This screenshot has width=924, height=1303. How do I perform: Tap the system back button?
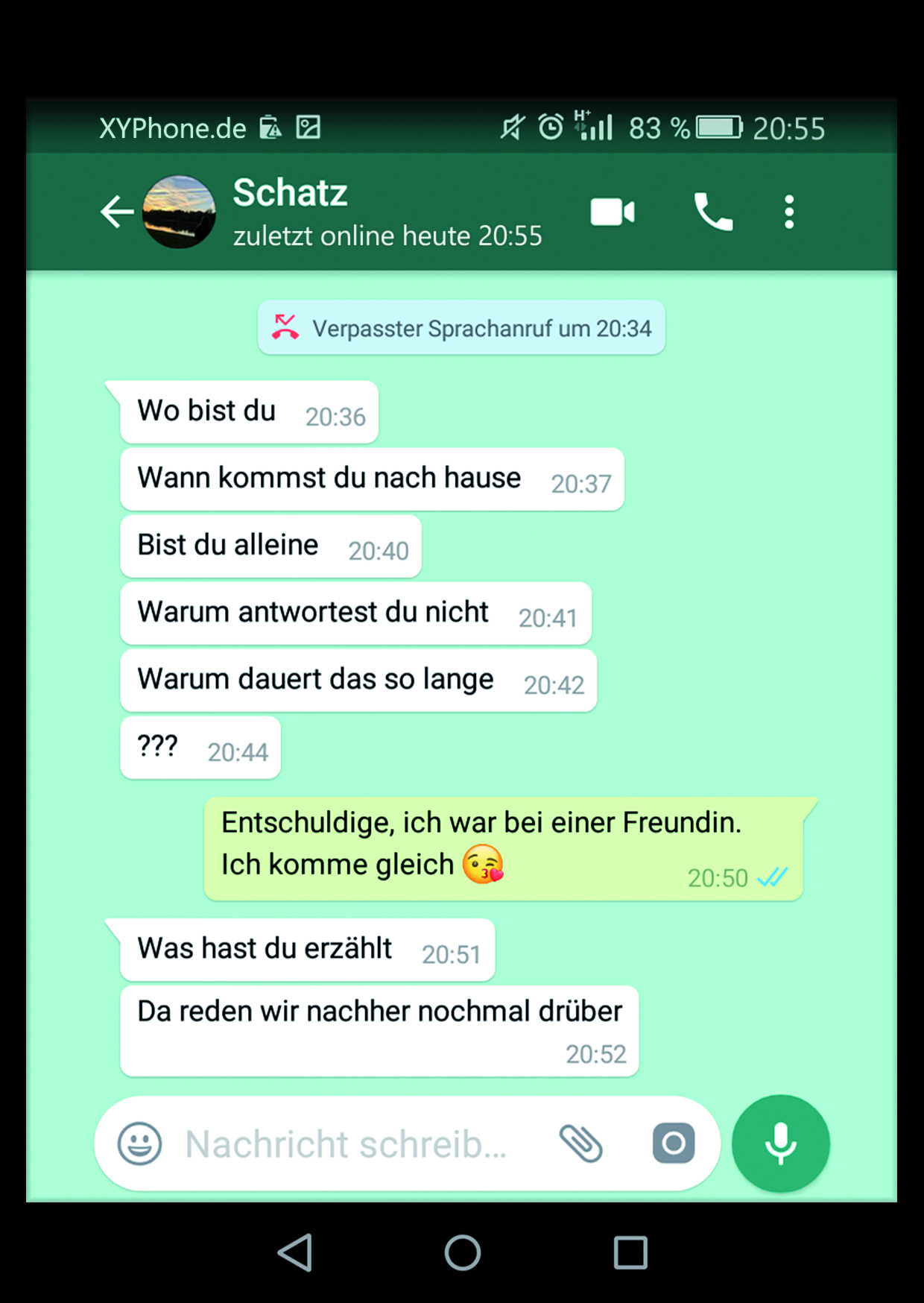pyautogui.click(x=296, y=1252)
